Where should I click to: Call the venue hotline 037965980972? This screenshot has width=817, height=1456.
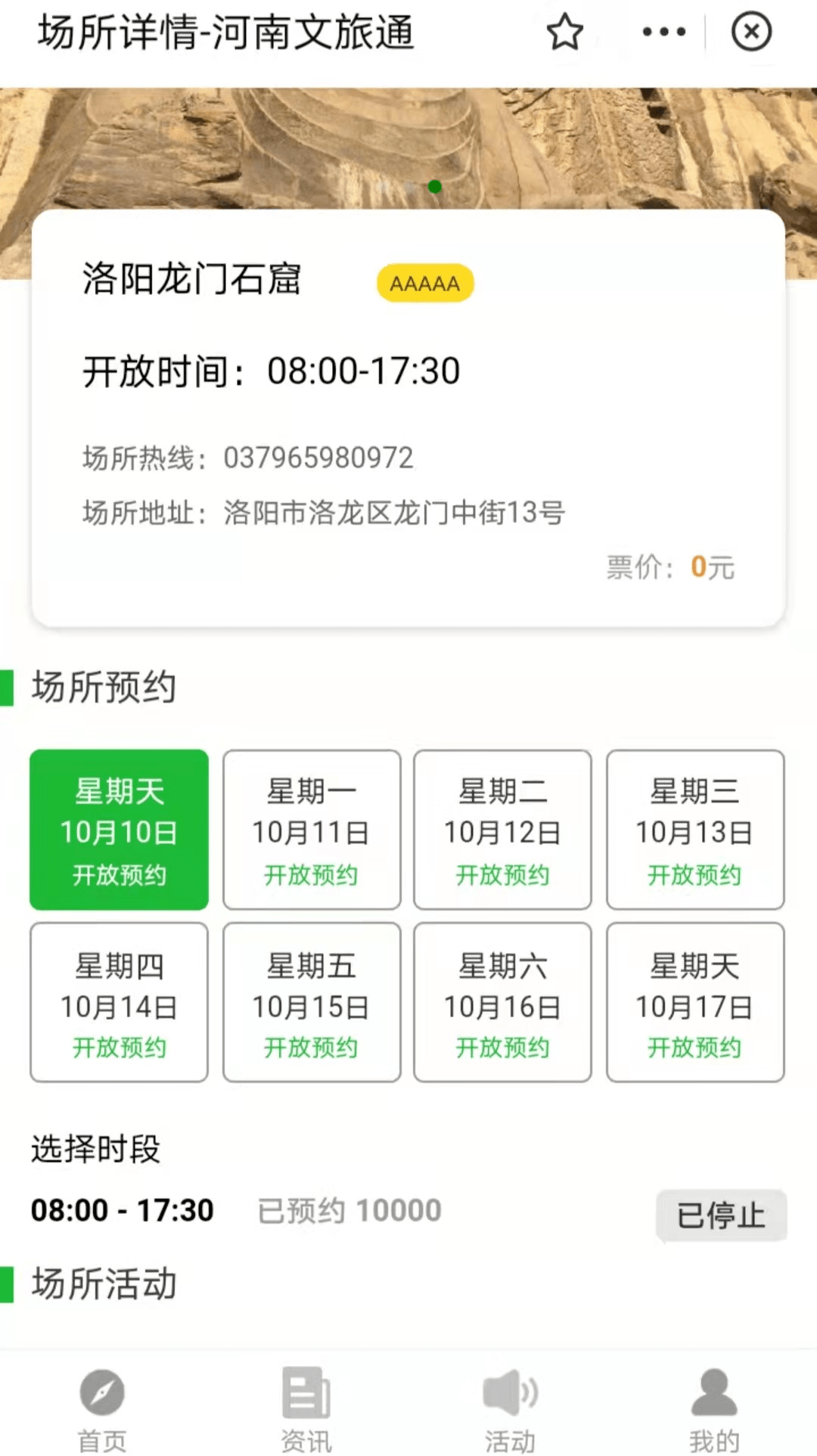coord(318,458)
